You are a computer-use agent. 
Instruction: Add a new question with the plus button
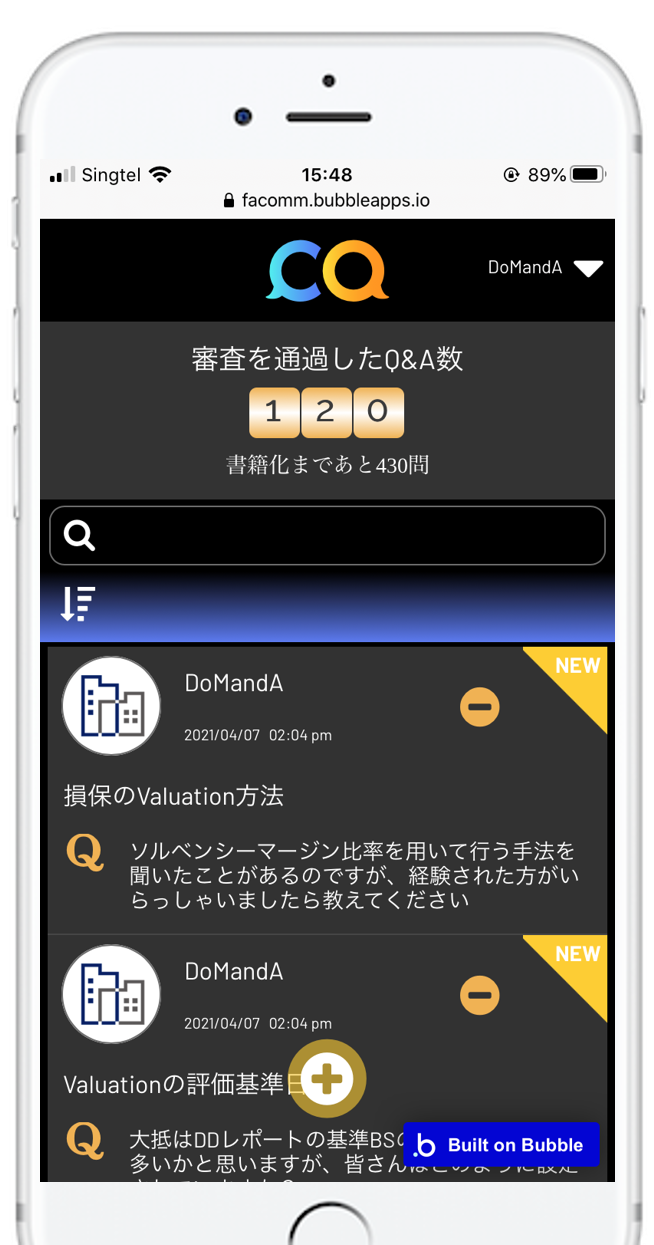coord(327,1078)
